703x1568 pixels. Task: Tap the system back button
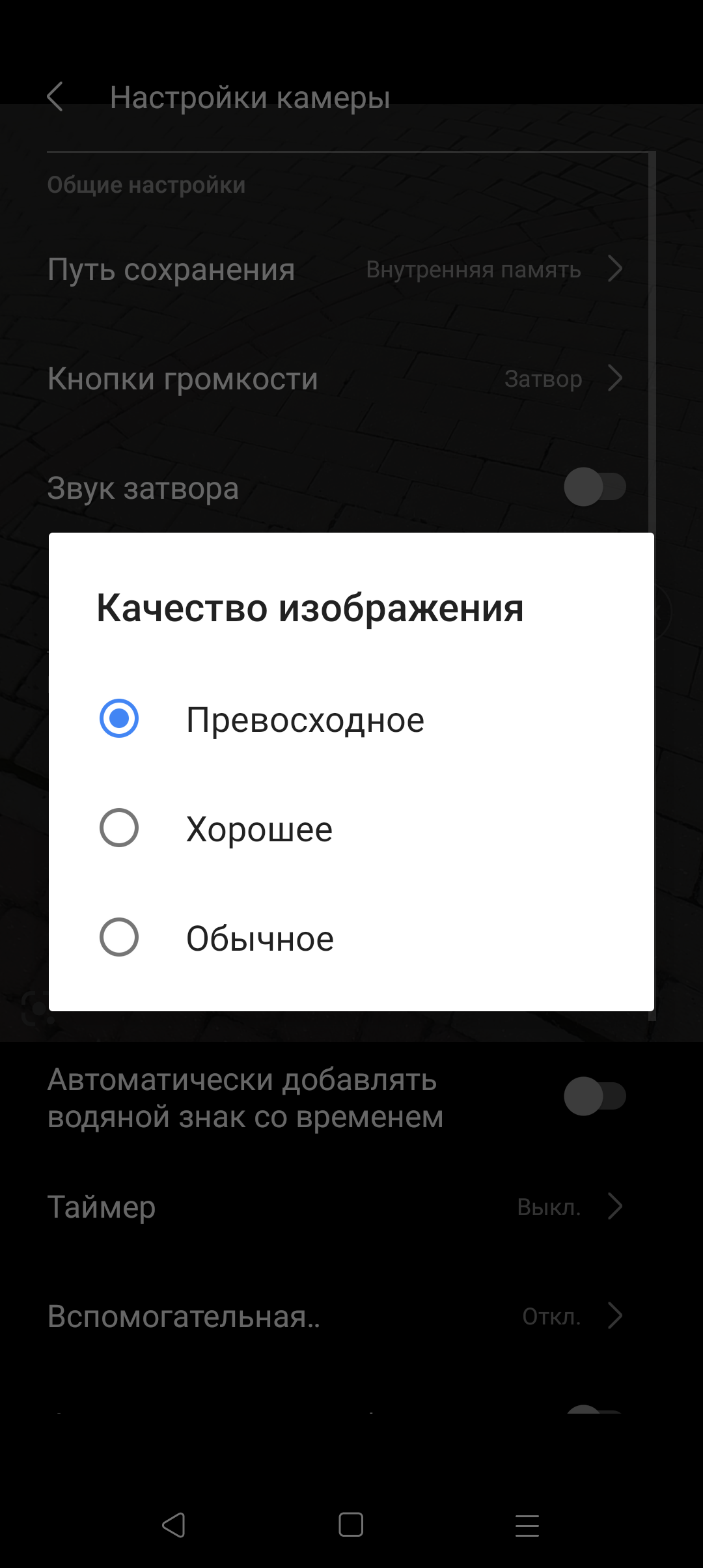pos(174,1525)
